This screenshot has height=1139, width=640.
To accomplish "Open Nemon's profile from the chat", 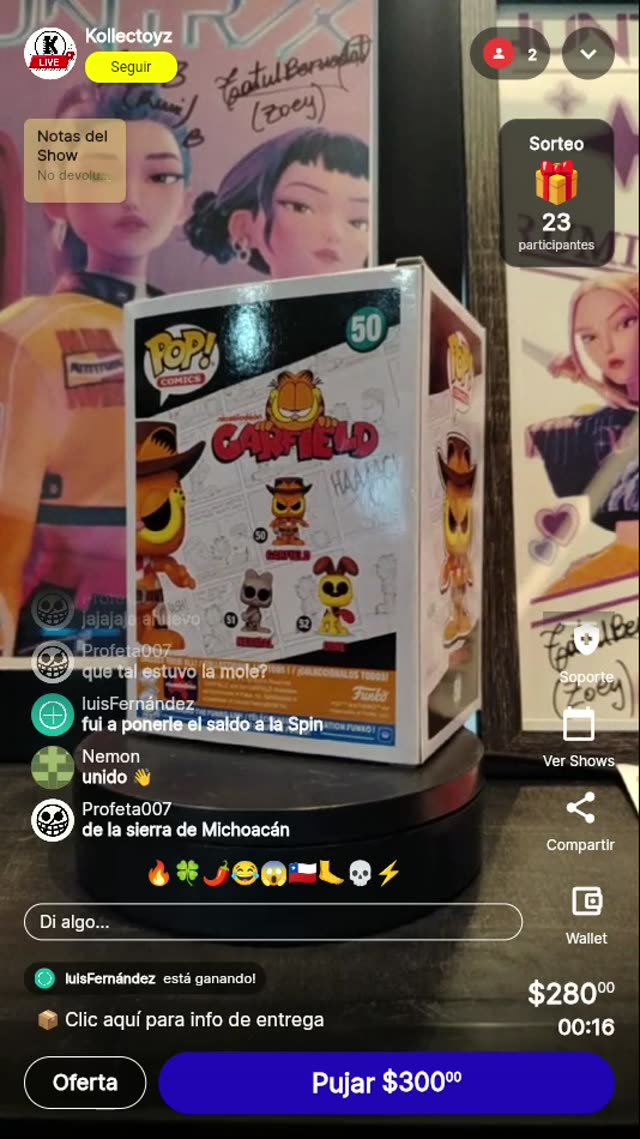I will tap(52, 767).
